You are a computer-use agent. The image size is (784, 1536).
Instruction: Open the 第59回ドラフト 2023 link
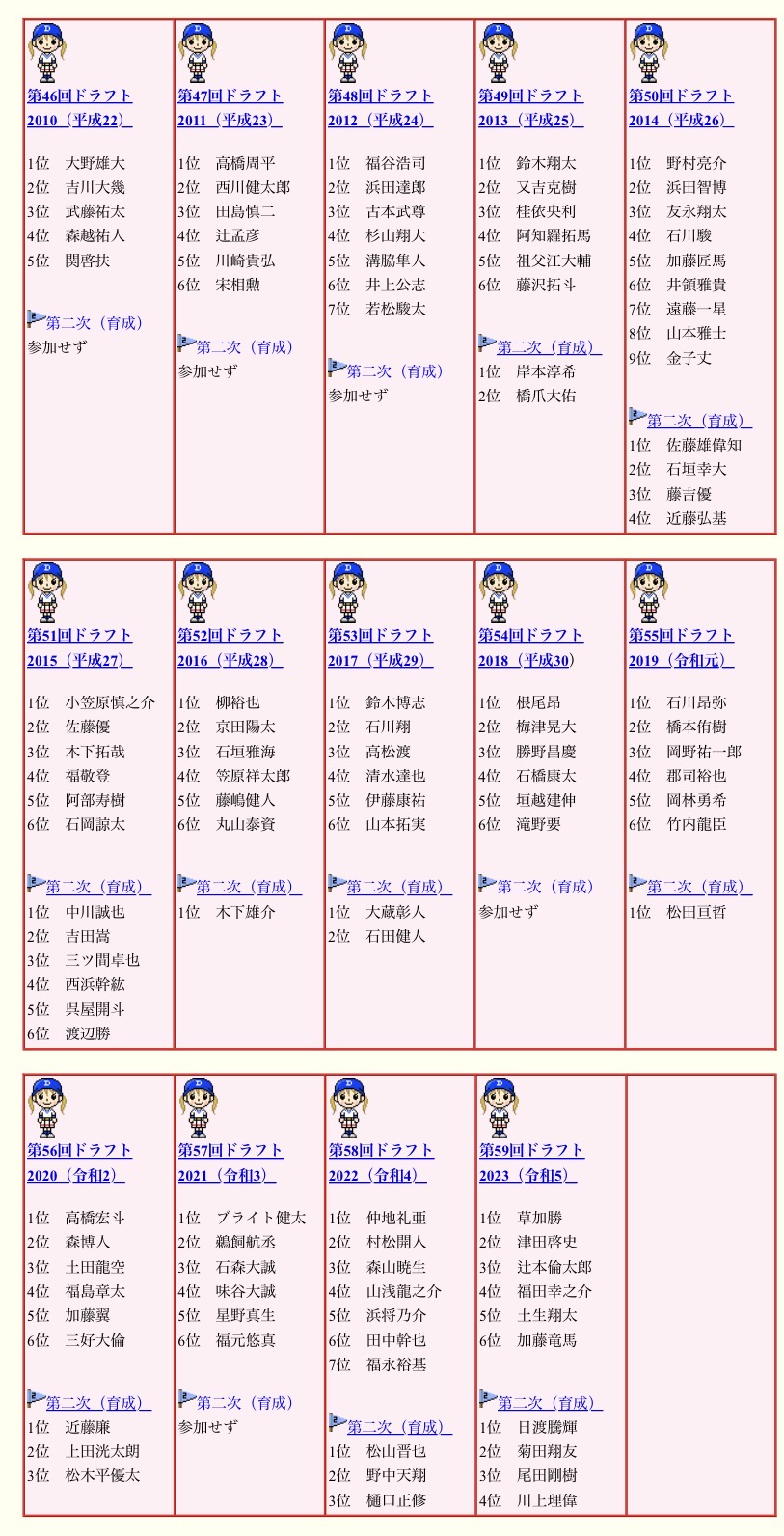tap(531, 1163)
